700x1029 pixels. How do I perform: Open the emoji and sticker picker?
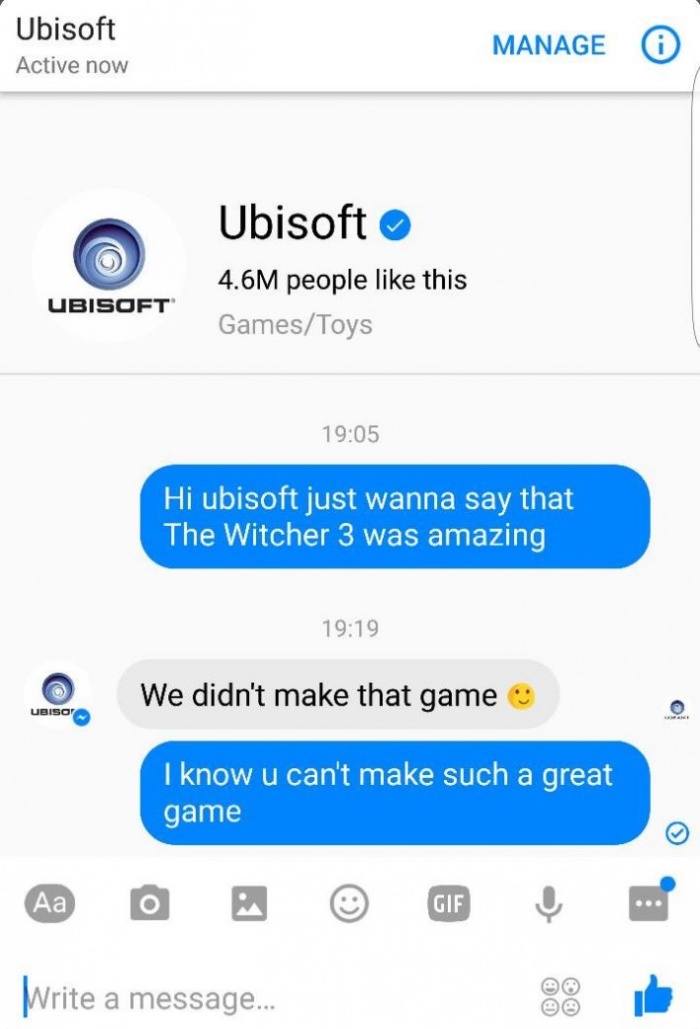pos(349,904)
